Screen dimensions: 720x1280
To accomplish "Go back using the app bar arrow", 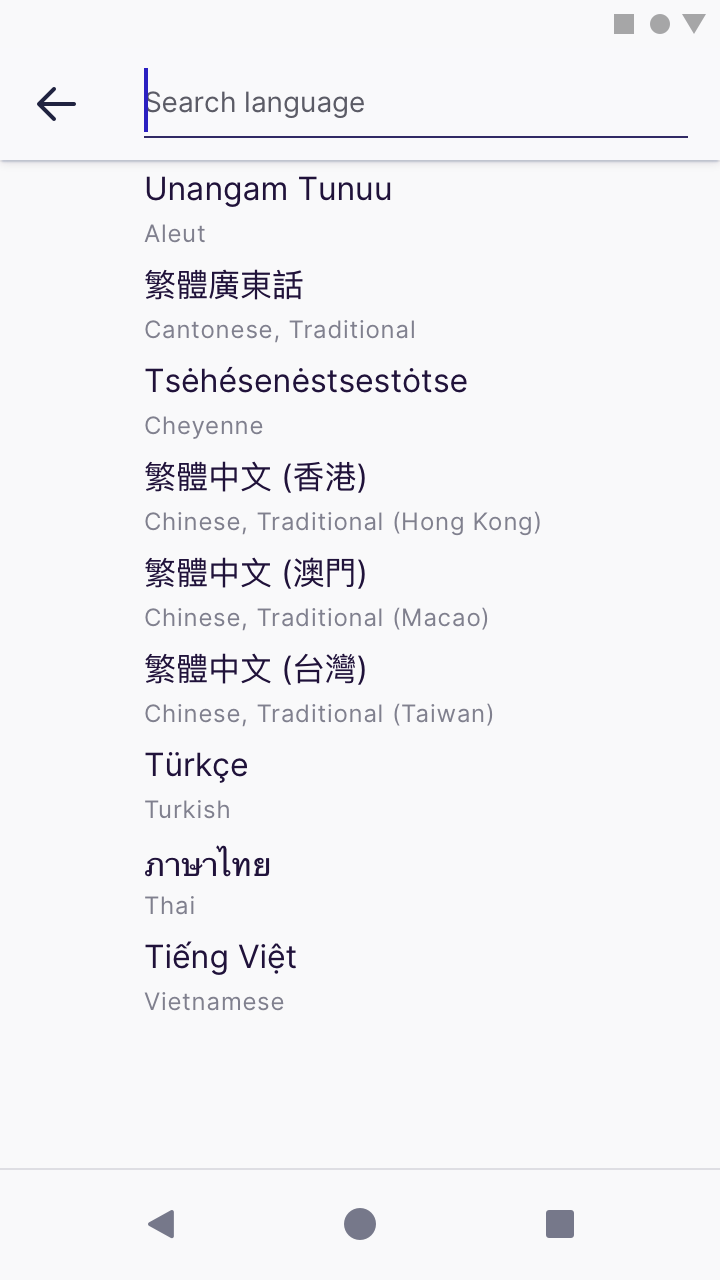I will pos(56,104).
